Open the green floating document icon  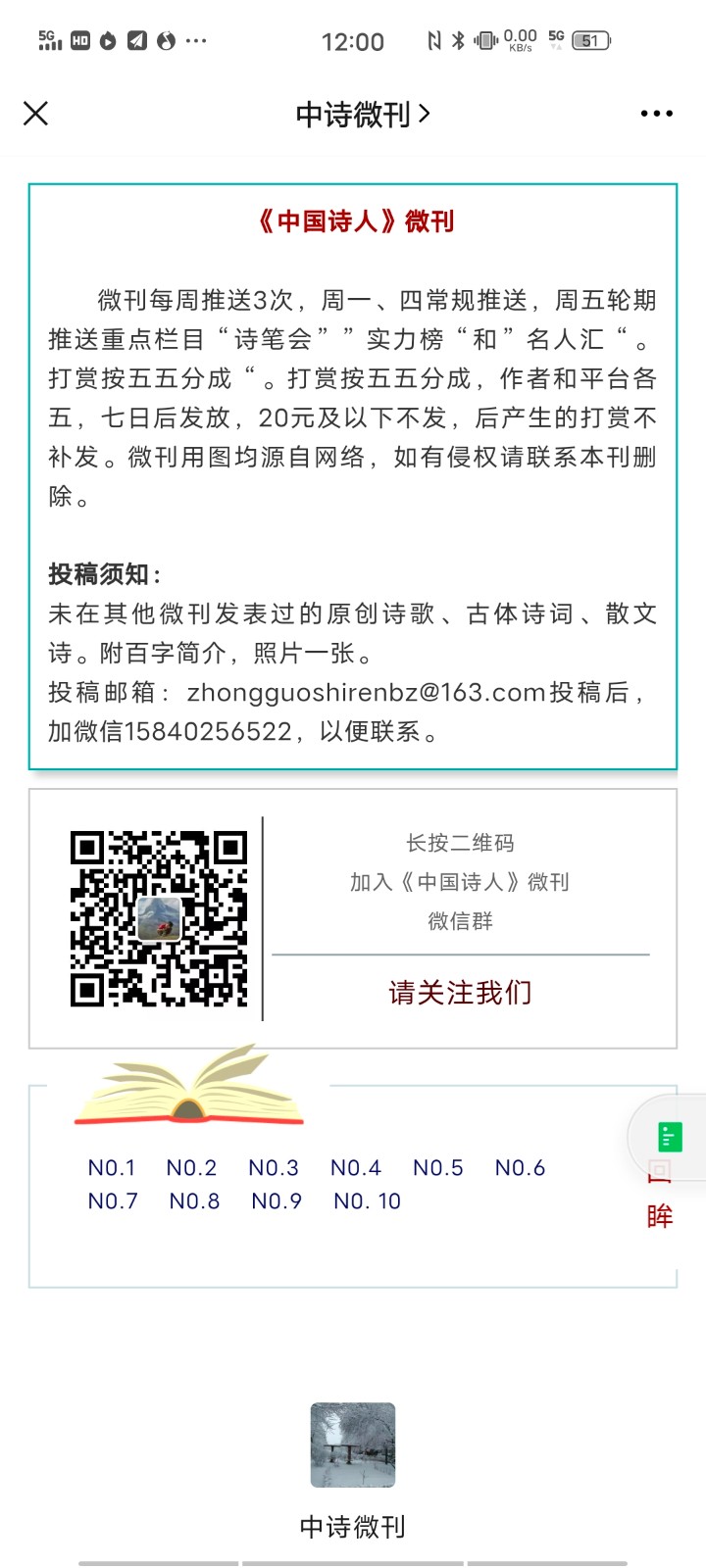[x=670, y=1137]
